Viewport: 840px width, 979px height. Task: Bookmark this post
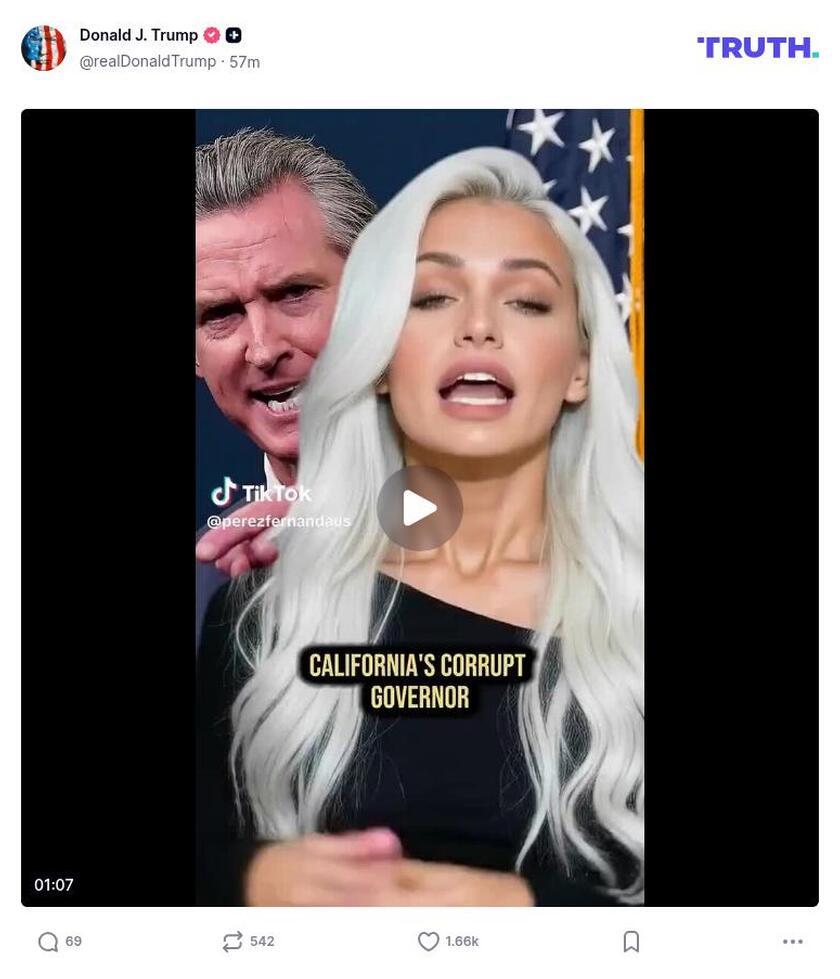[631, 941]
